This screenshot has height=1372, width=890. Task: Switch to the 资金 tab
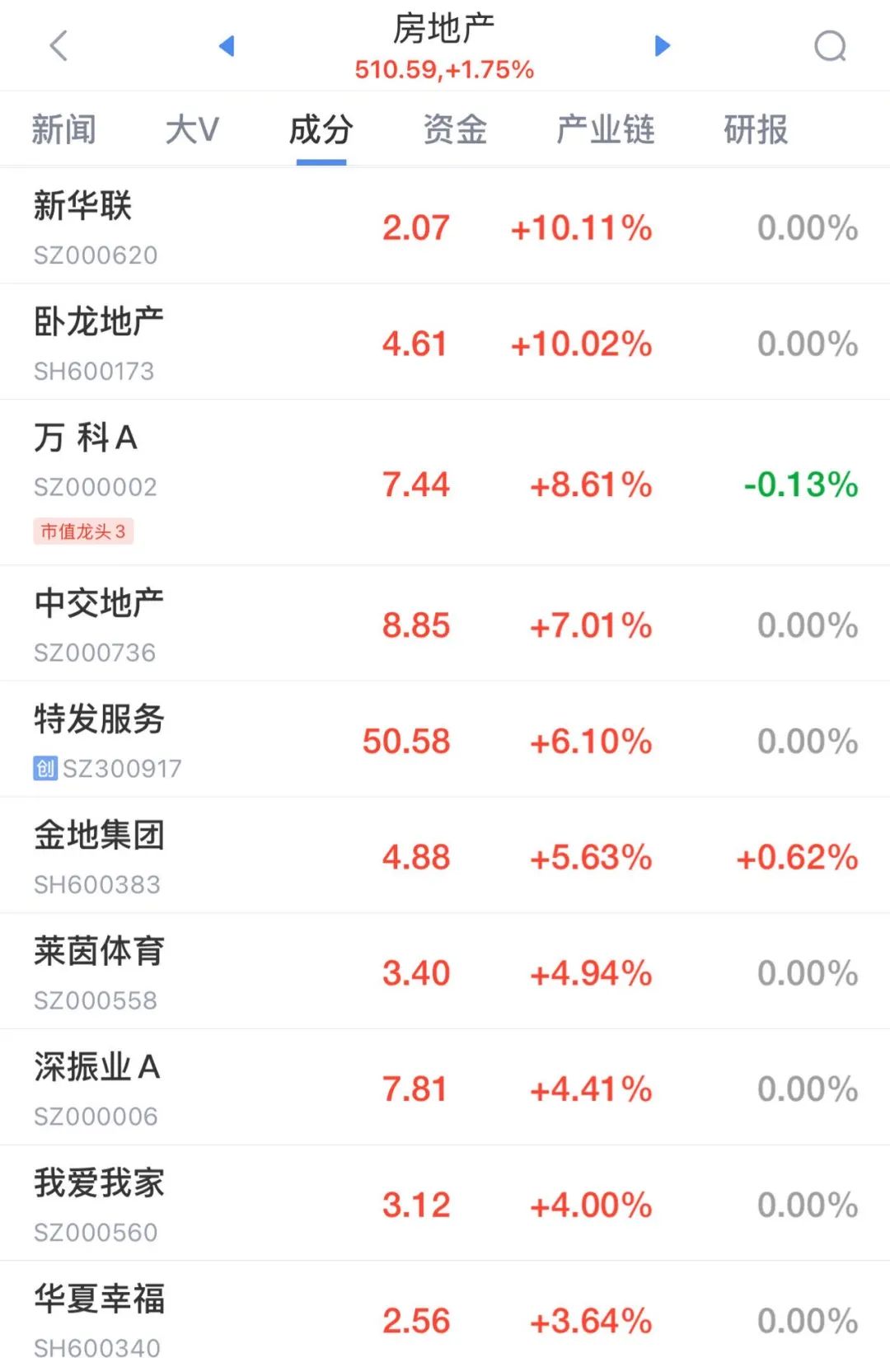click(453, 129)
